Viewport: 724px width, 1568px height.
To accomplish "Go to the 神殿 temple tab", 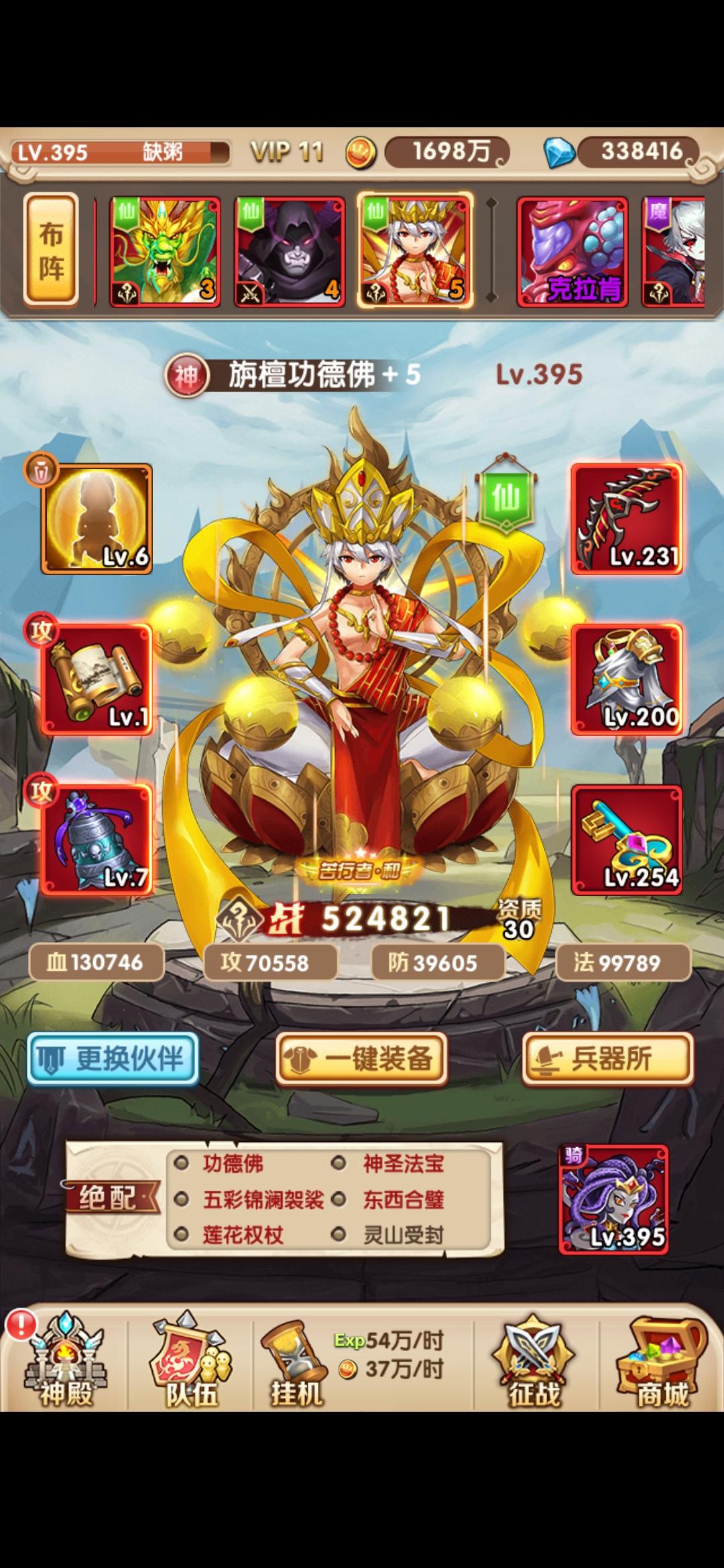I will click(65, 1362).
